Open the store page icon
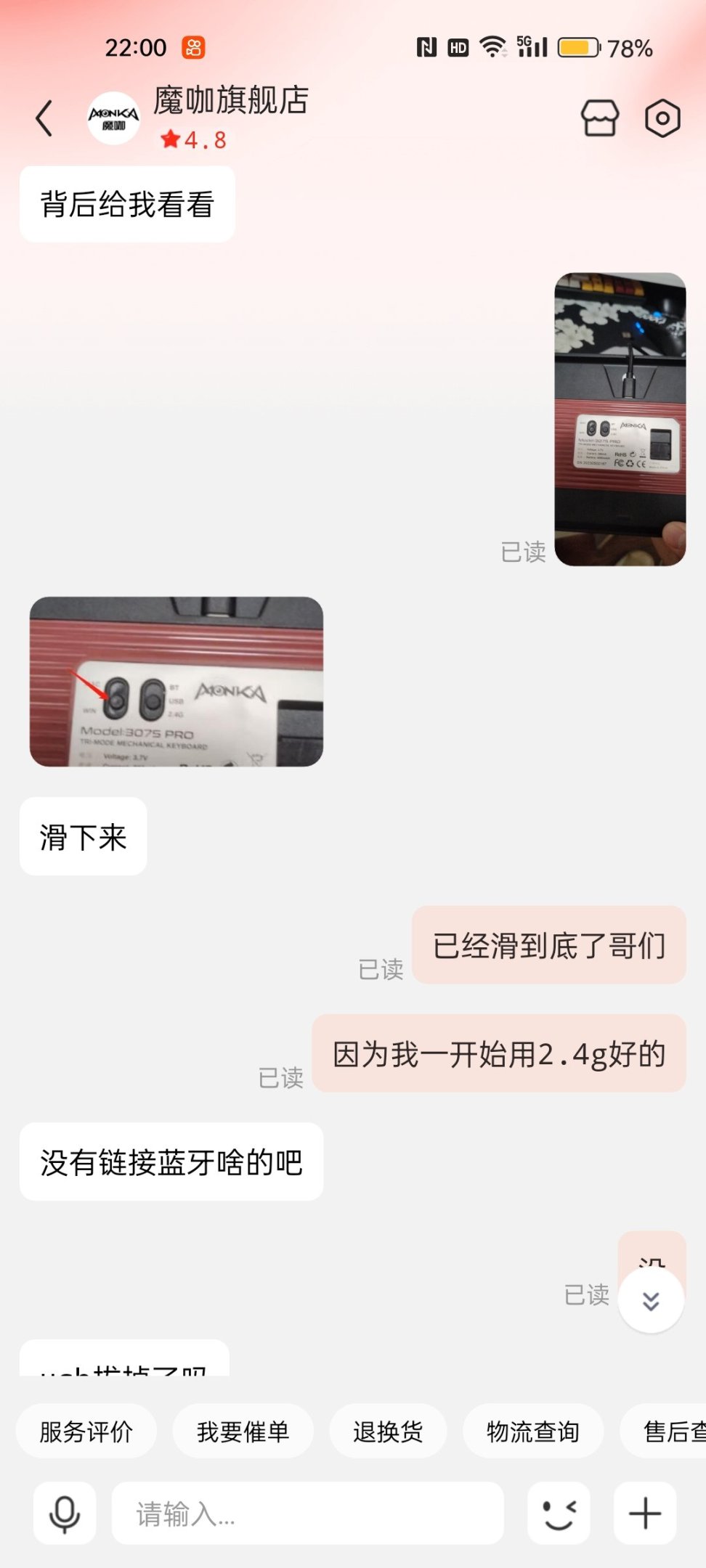706x1568 pixels. point(600,118)
